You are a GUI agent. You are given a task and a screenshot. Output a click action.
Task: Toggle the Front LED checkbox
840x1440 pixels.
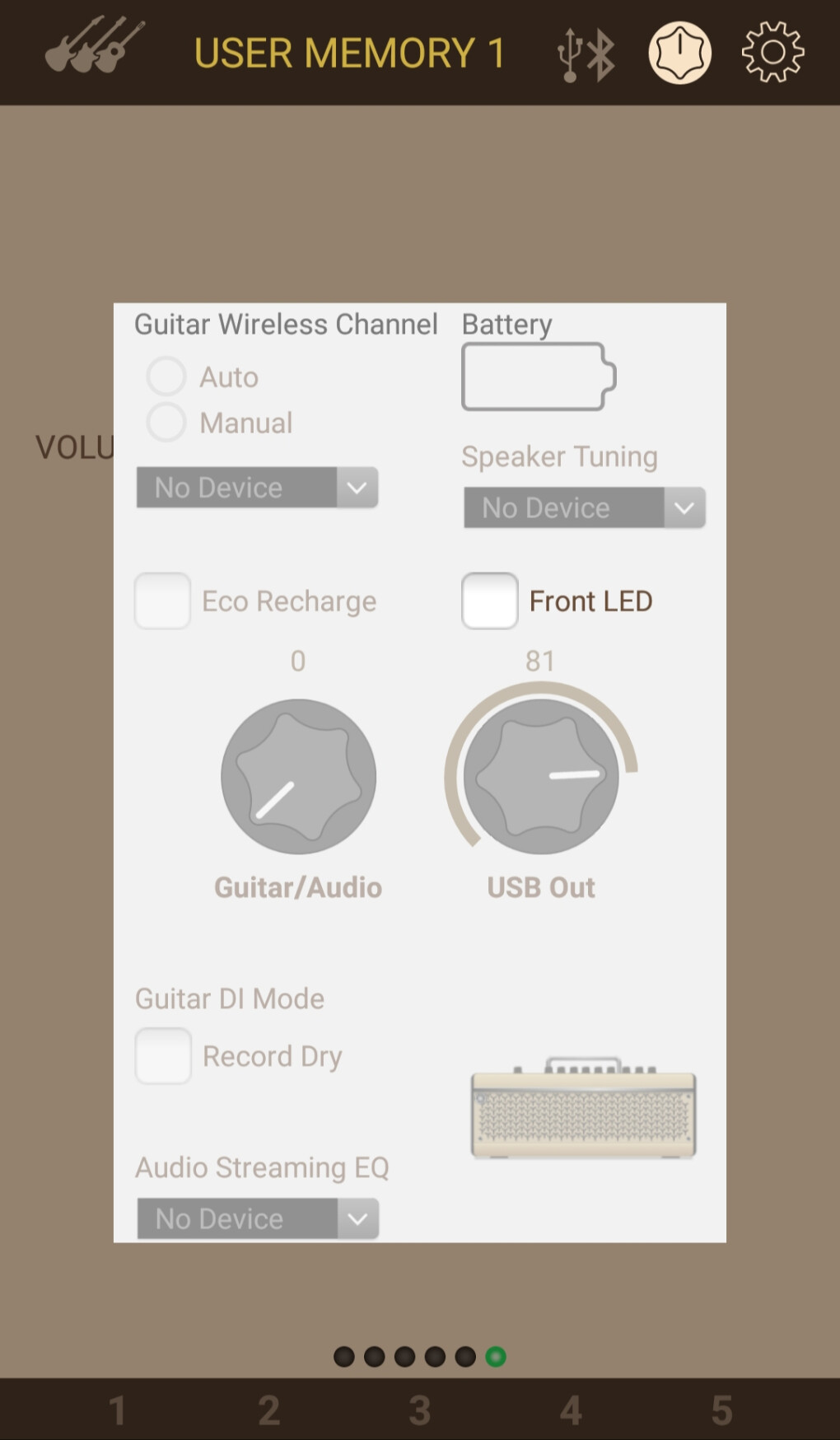(490, 601)
